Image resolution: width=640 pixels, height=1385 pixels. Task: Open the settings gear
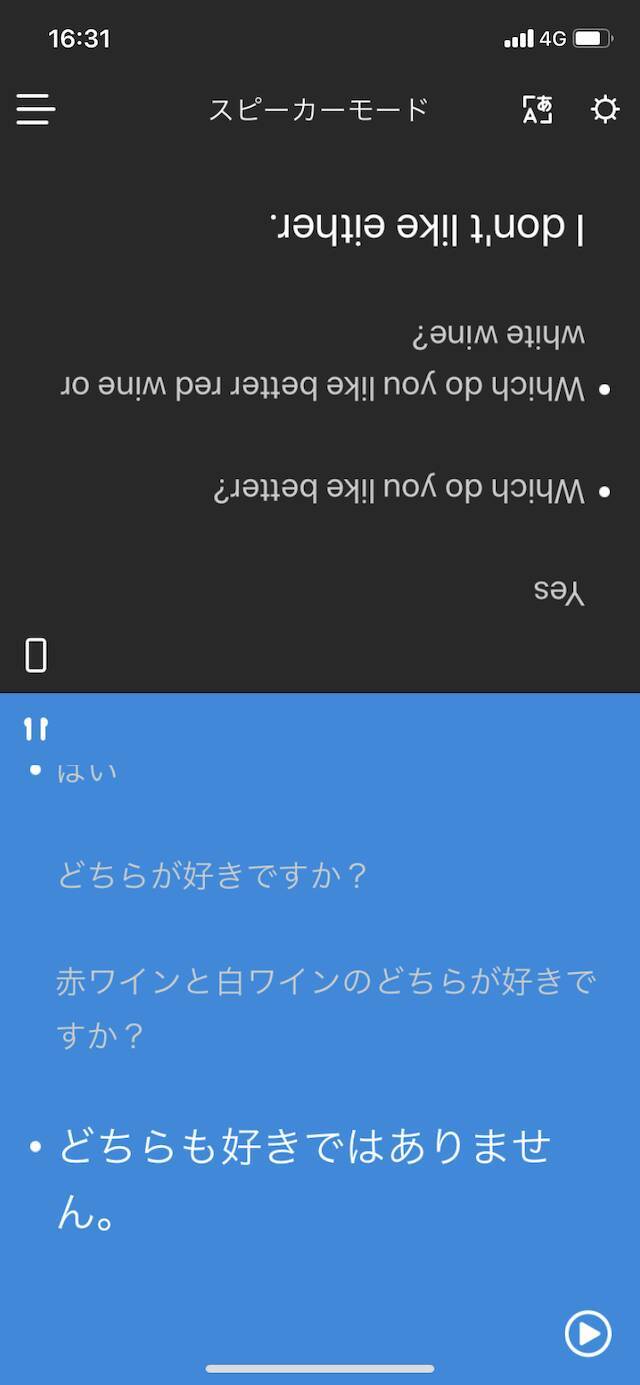(x=605, y=109)
